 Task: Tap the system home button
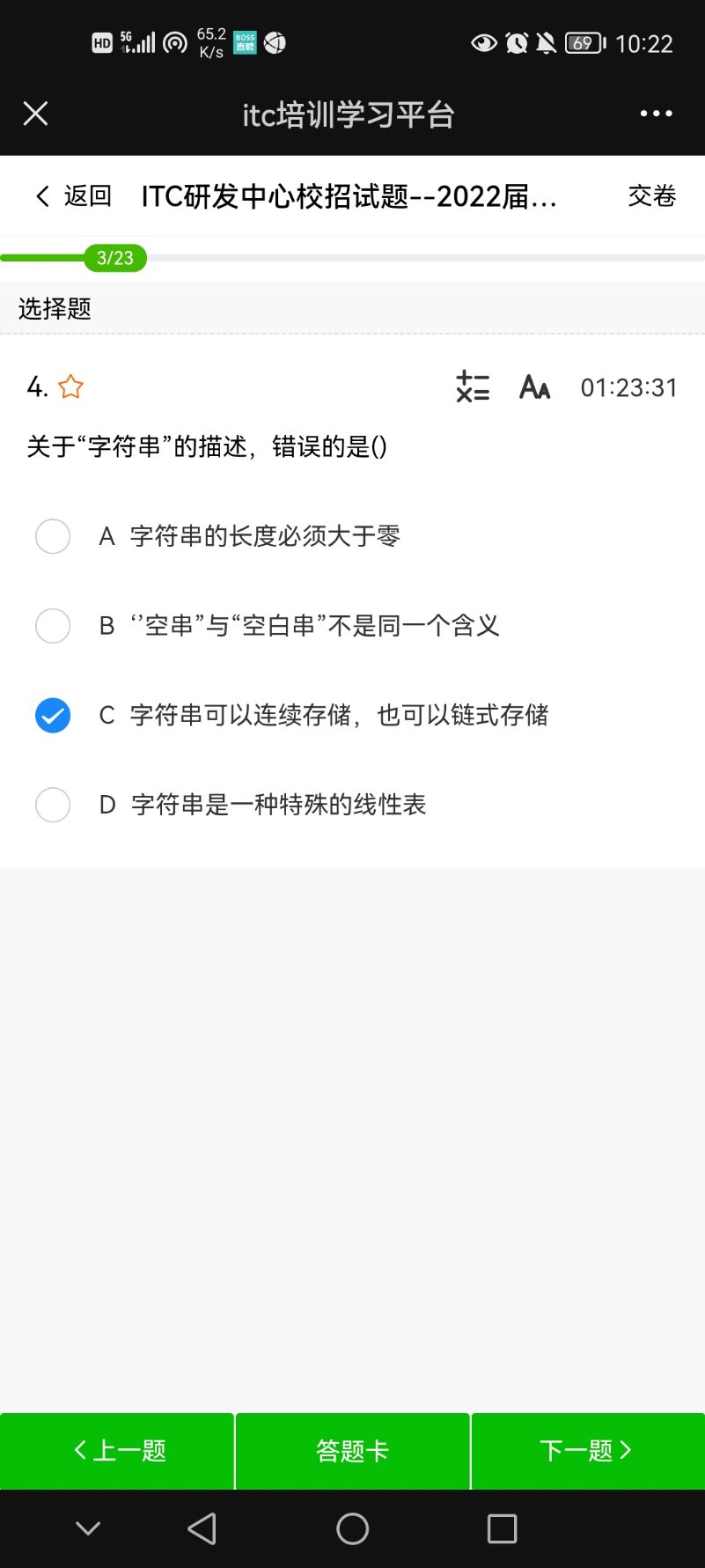click(352, 1529)
